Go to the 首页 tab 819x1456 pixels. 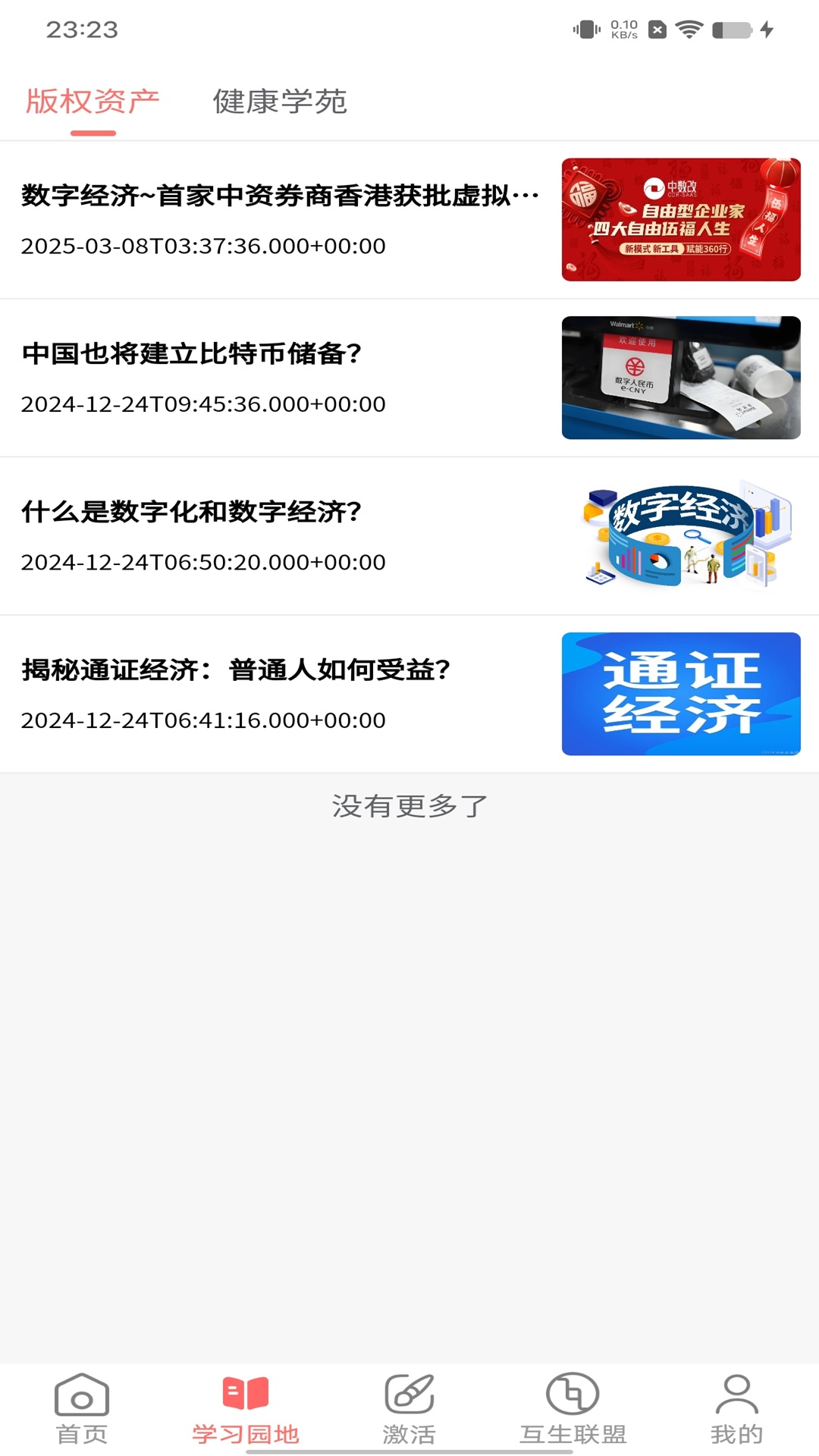[x=82, y=1410]
